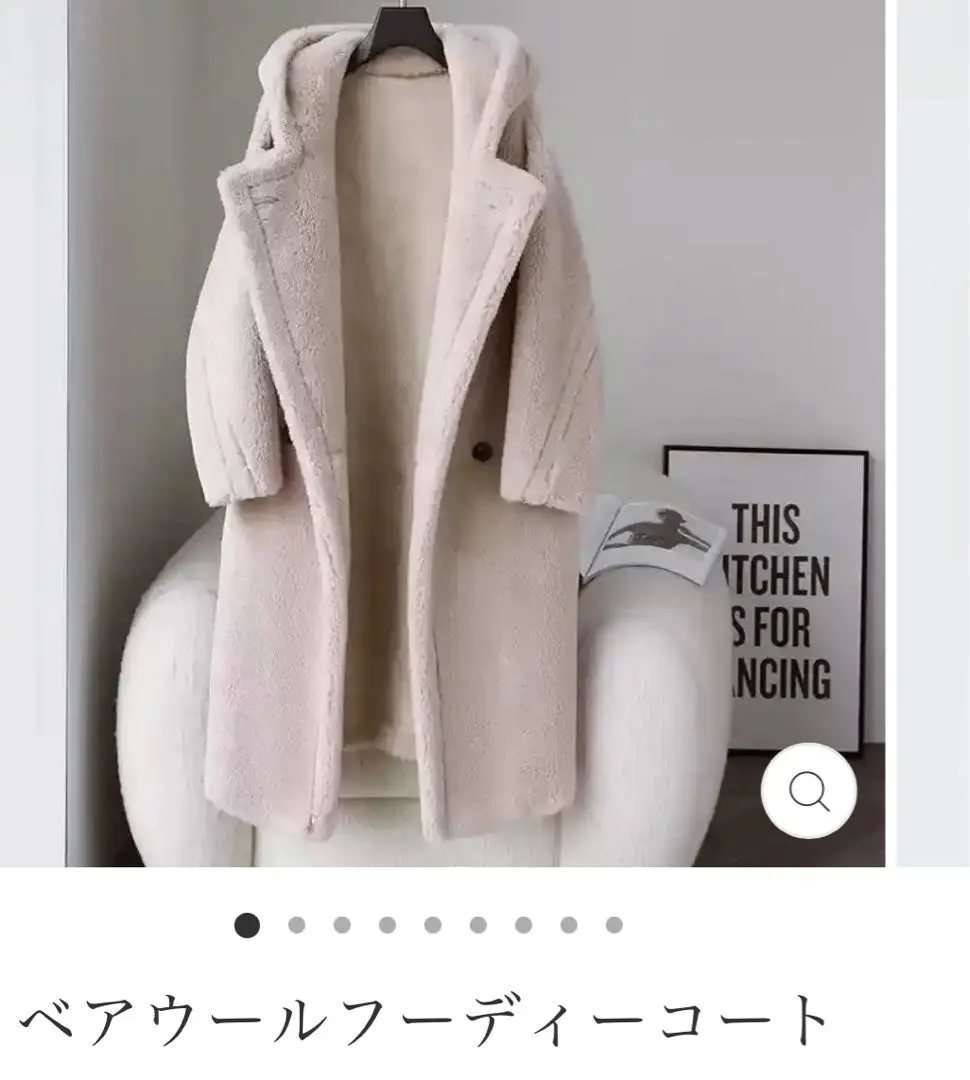
Task: Select the last carousel page dot
Action: [614, 925]
